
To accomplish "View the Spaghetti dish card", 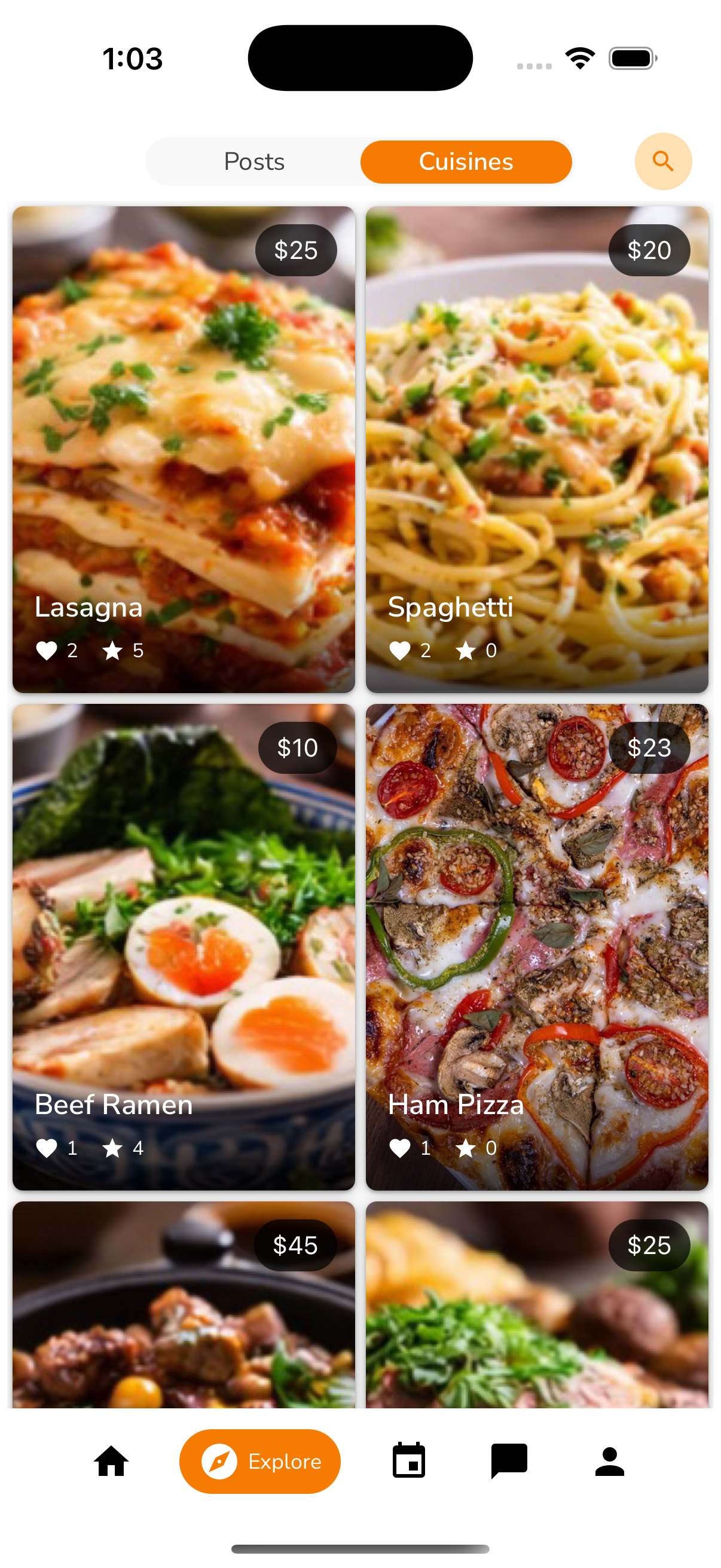I will tap(536, 449).
